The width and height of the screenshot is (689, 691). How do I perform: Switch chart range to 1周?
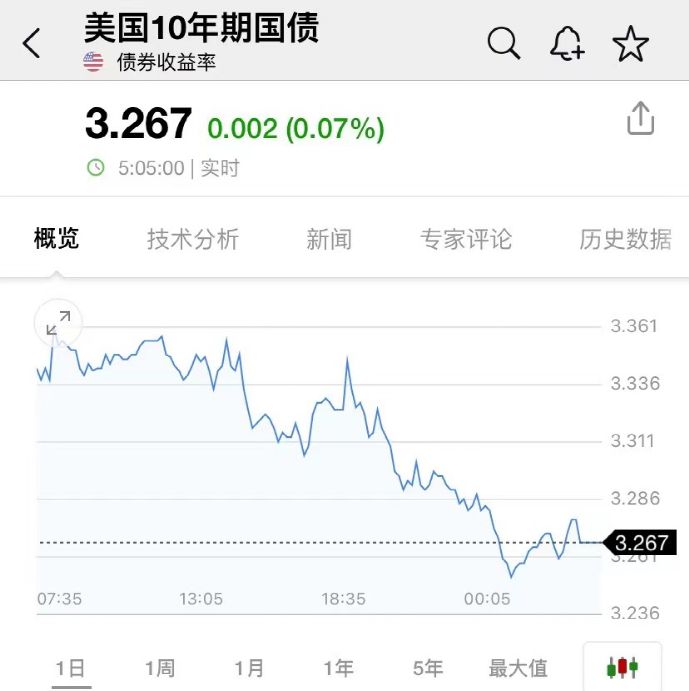click(x=160, y=668)
